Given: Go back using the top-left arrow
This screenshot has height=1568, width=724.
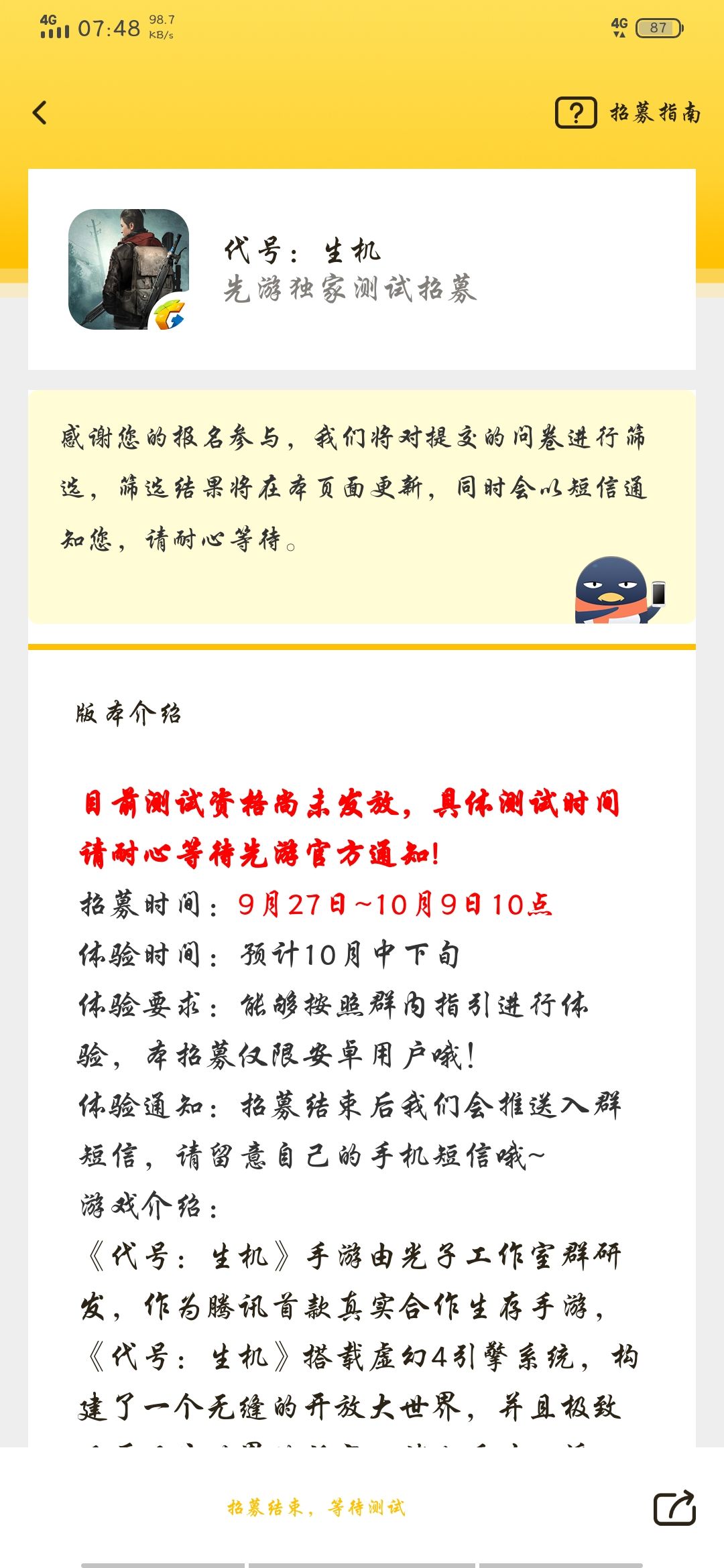Looking at the screenshot, I should [40, 113].
